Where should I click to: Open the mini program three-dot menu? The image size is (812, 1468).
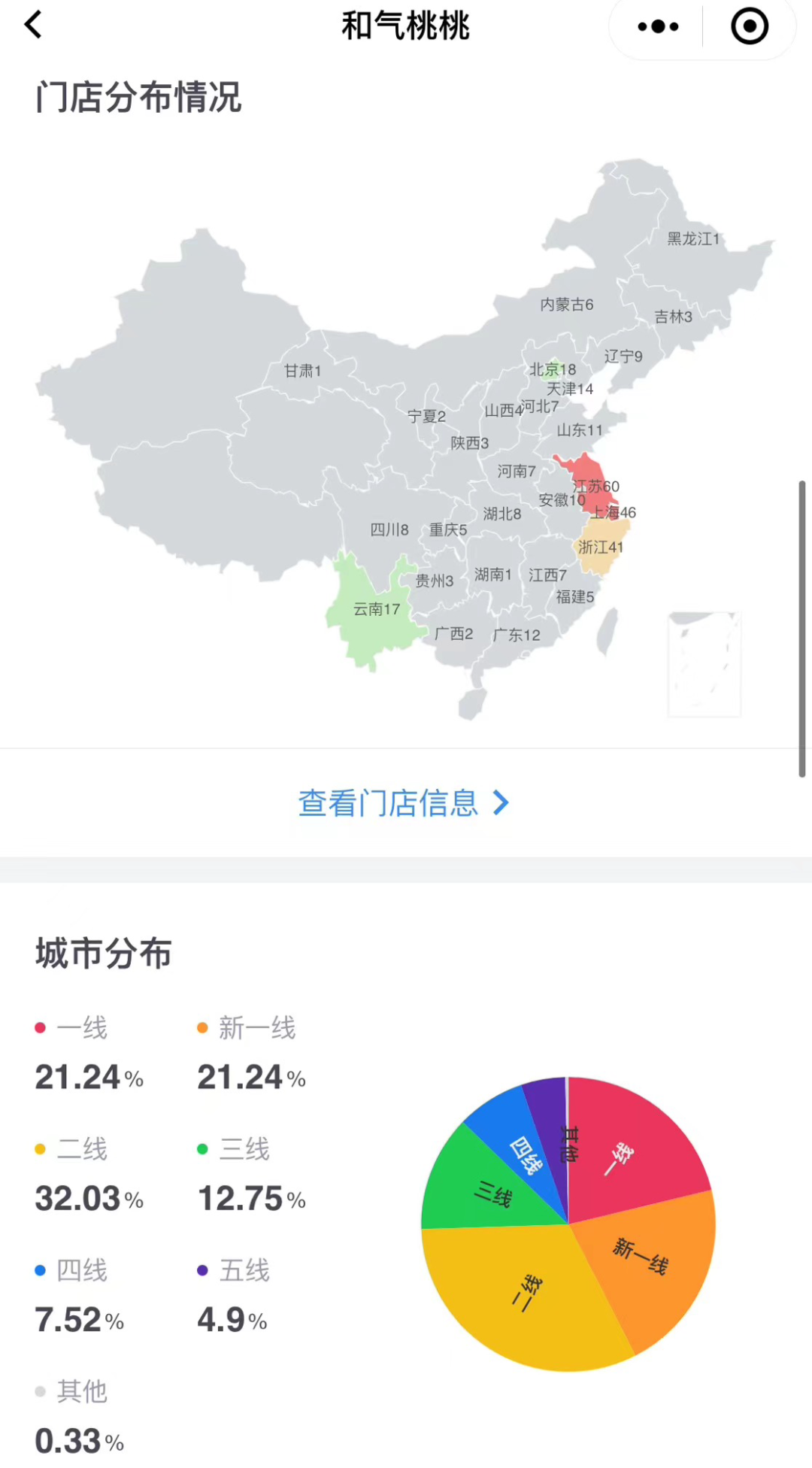coord(657,27)
